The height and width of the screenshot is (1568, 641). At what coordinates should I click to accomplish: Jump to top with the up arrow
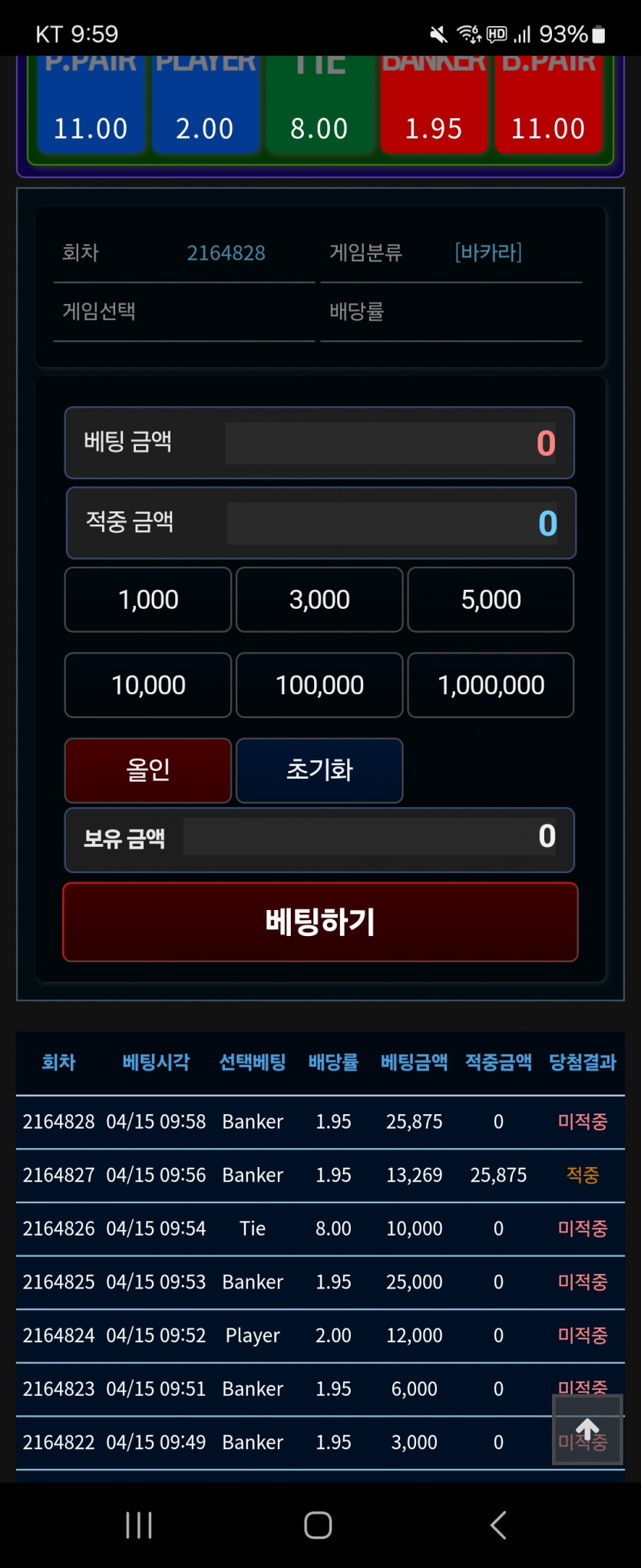pyautogui.click(x=587, y=1430)
